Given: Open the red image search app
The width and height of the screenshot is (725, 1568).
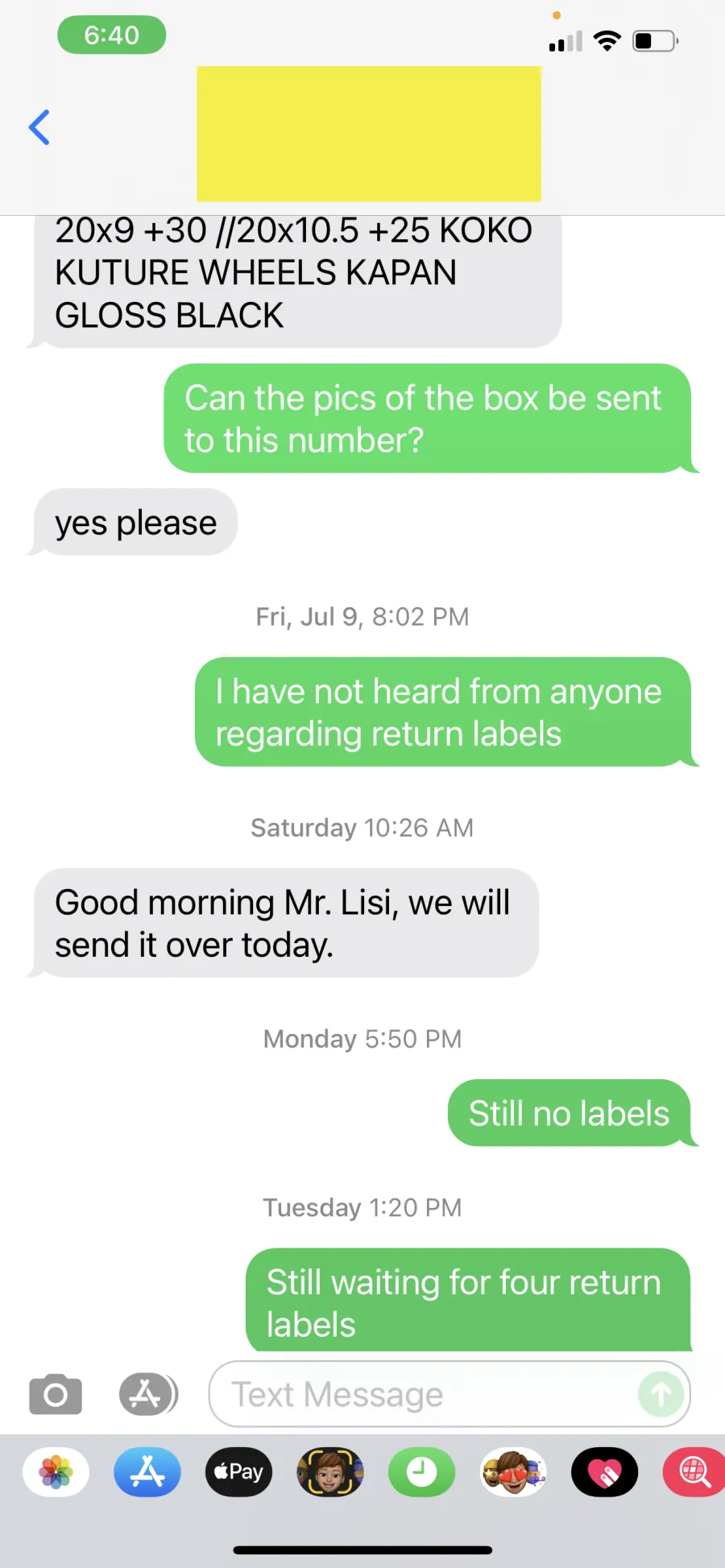Looking at the screenshot, I should coord(694,1472).
